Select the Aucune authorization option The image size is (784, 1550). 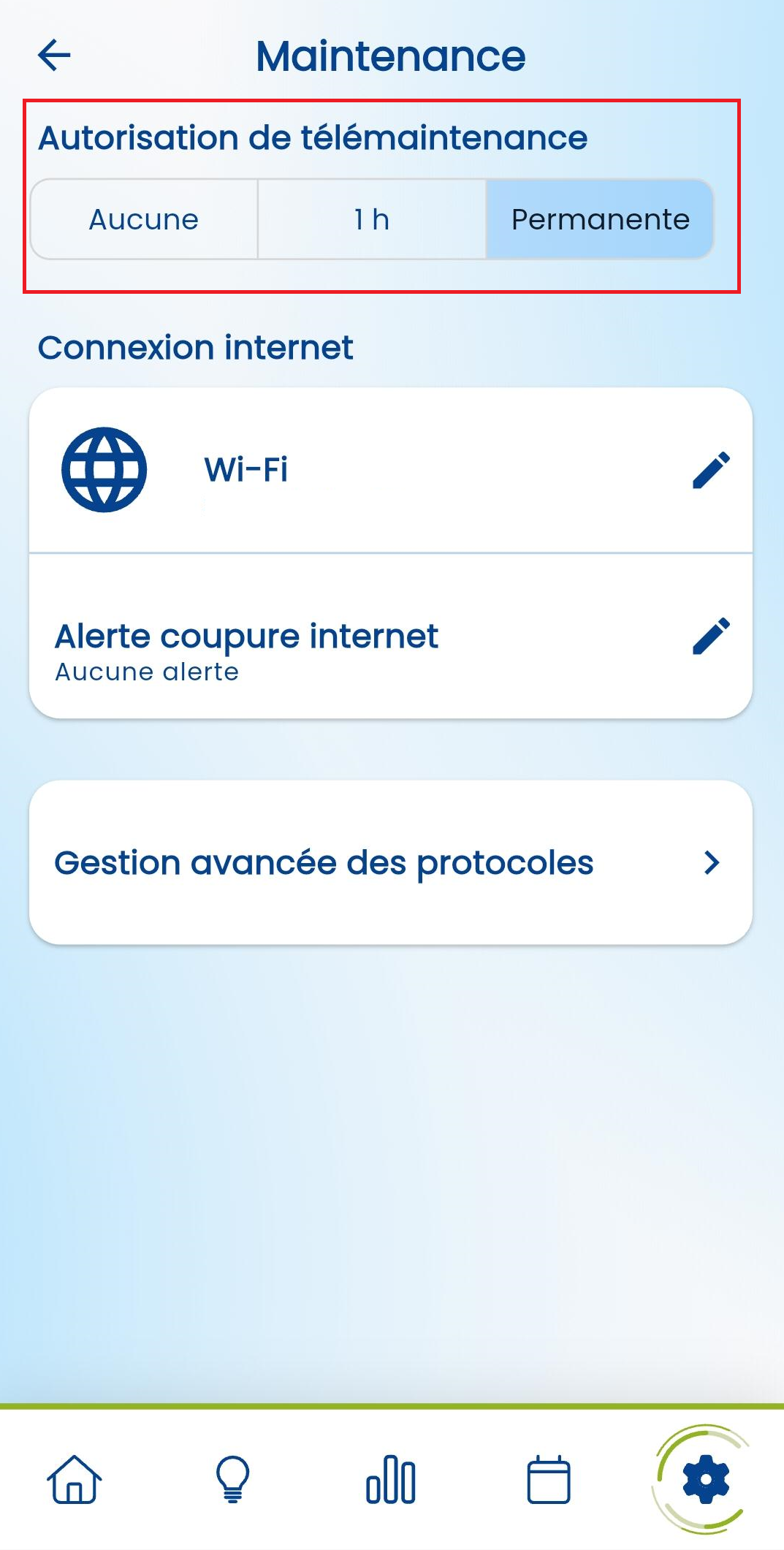pos(144,219)
